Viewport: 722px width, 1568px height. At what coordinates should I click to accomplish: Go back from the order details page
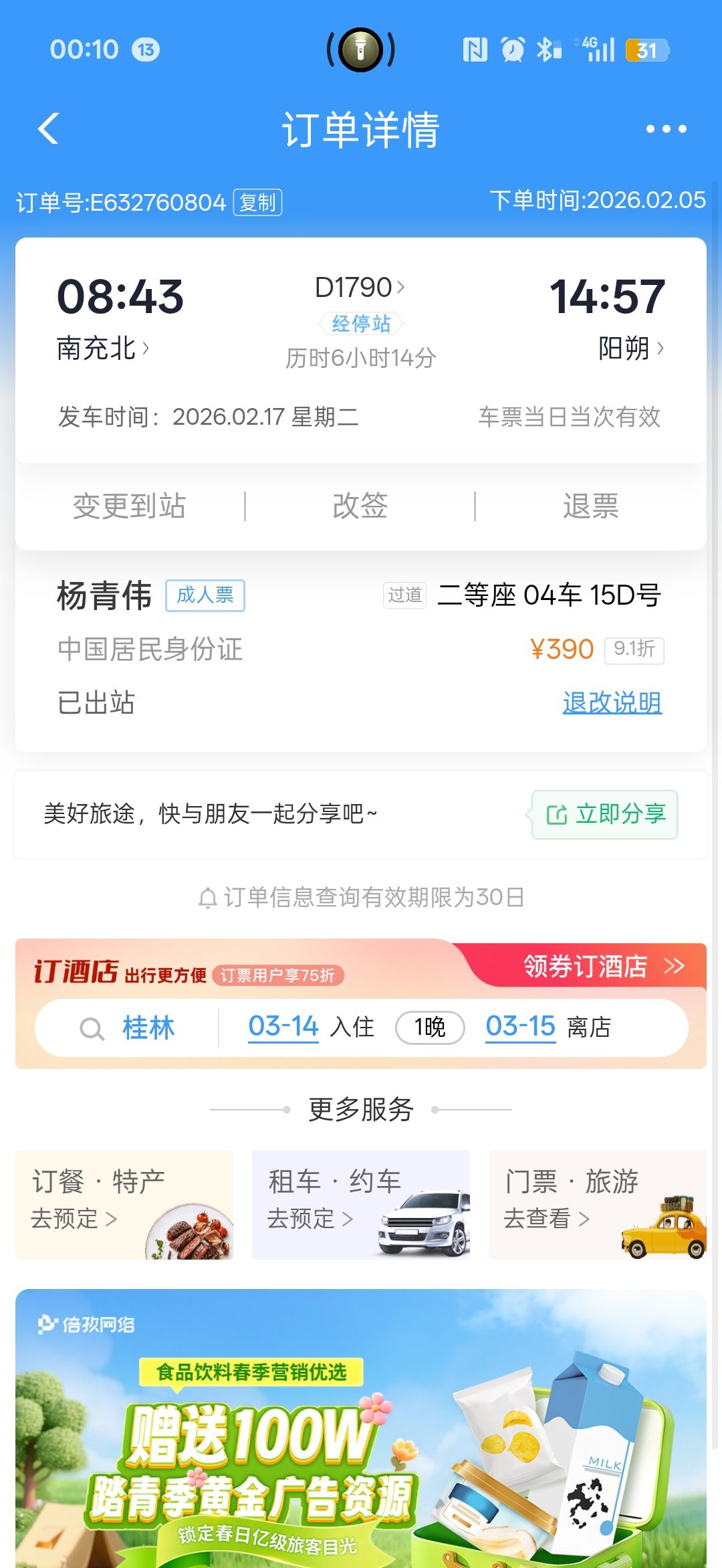(49, 128)
